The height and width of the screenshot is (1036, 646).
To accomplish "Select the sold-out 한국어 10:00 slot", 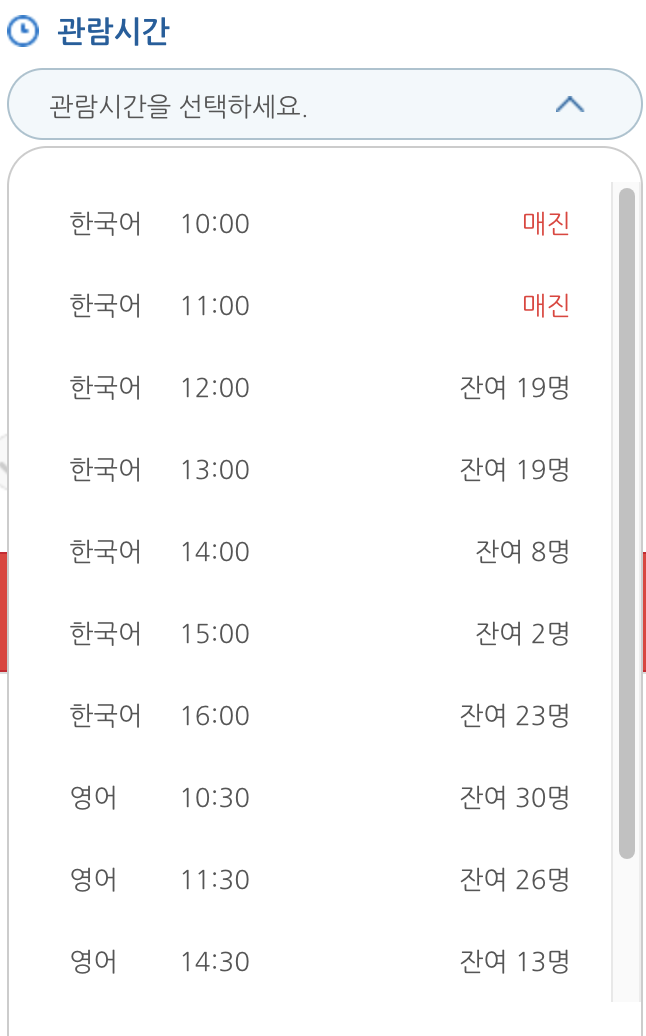I will tap(310, 224).
